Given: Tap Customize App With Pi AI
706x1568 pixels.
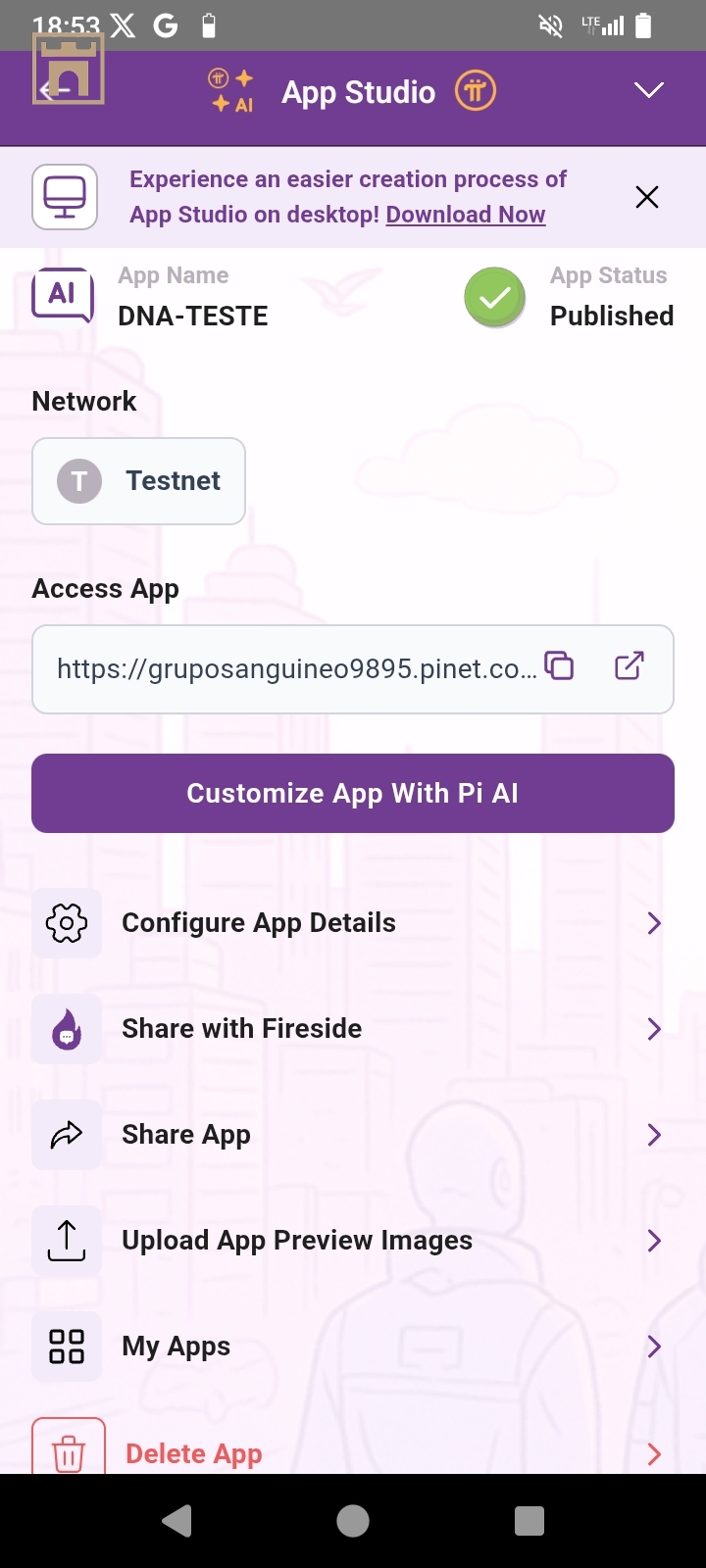Looking at the screenshot, I should [x=353, y=793].
